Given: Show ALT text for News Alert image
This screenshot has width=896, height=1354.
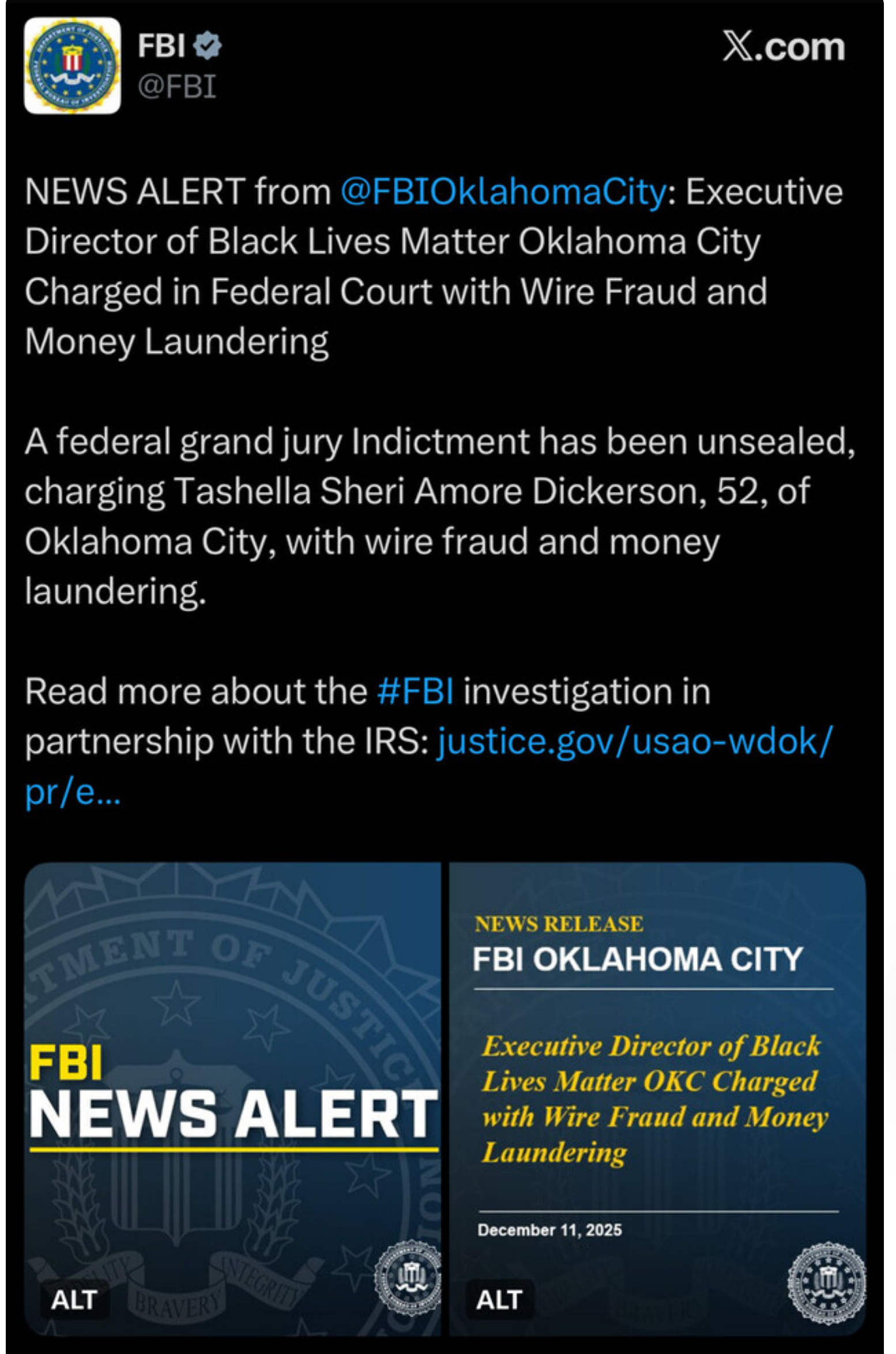Looking at the screenshot, I should pyautogui.click(x=74, y=1300).
